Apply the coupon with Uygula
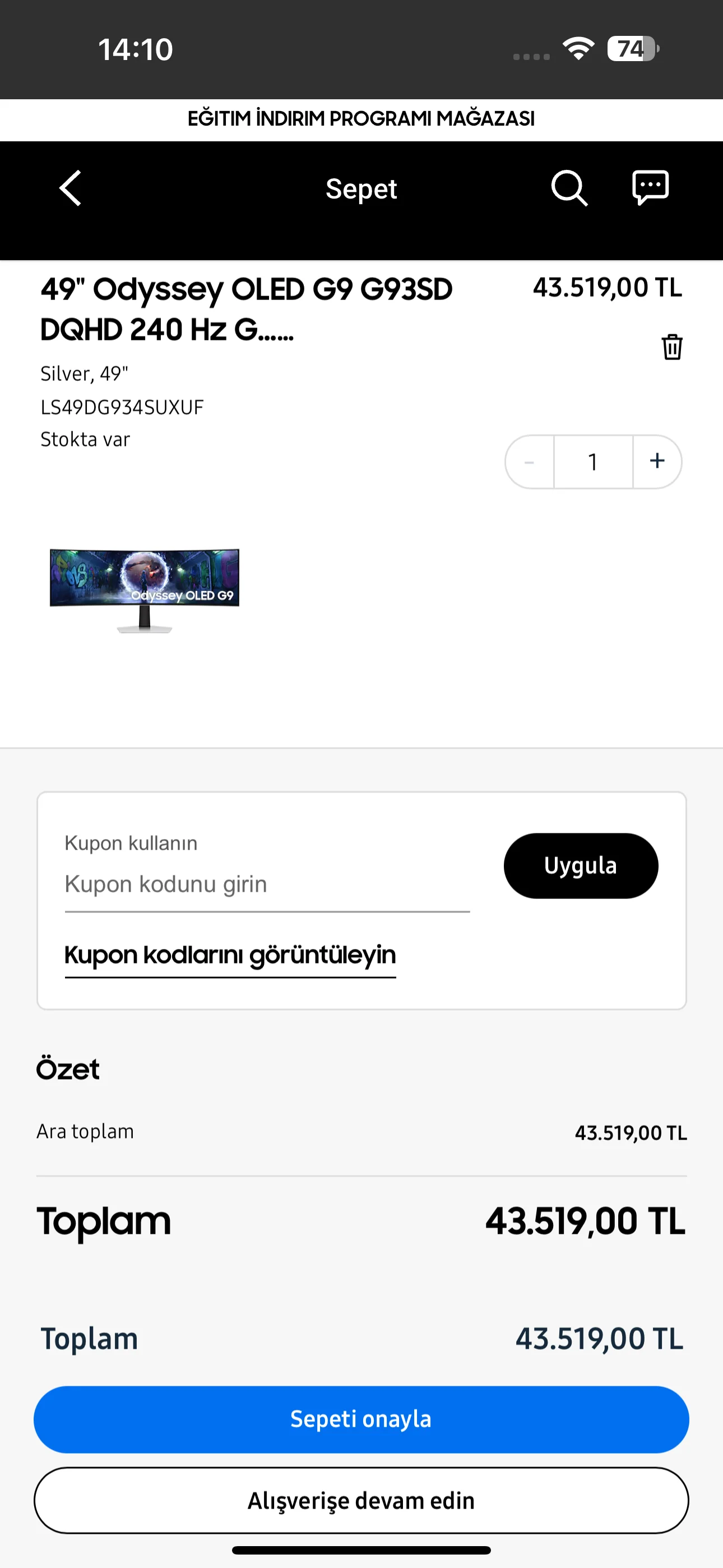 tap(580, 865)
